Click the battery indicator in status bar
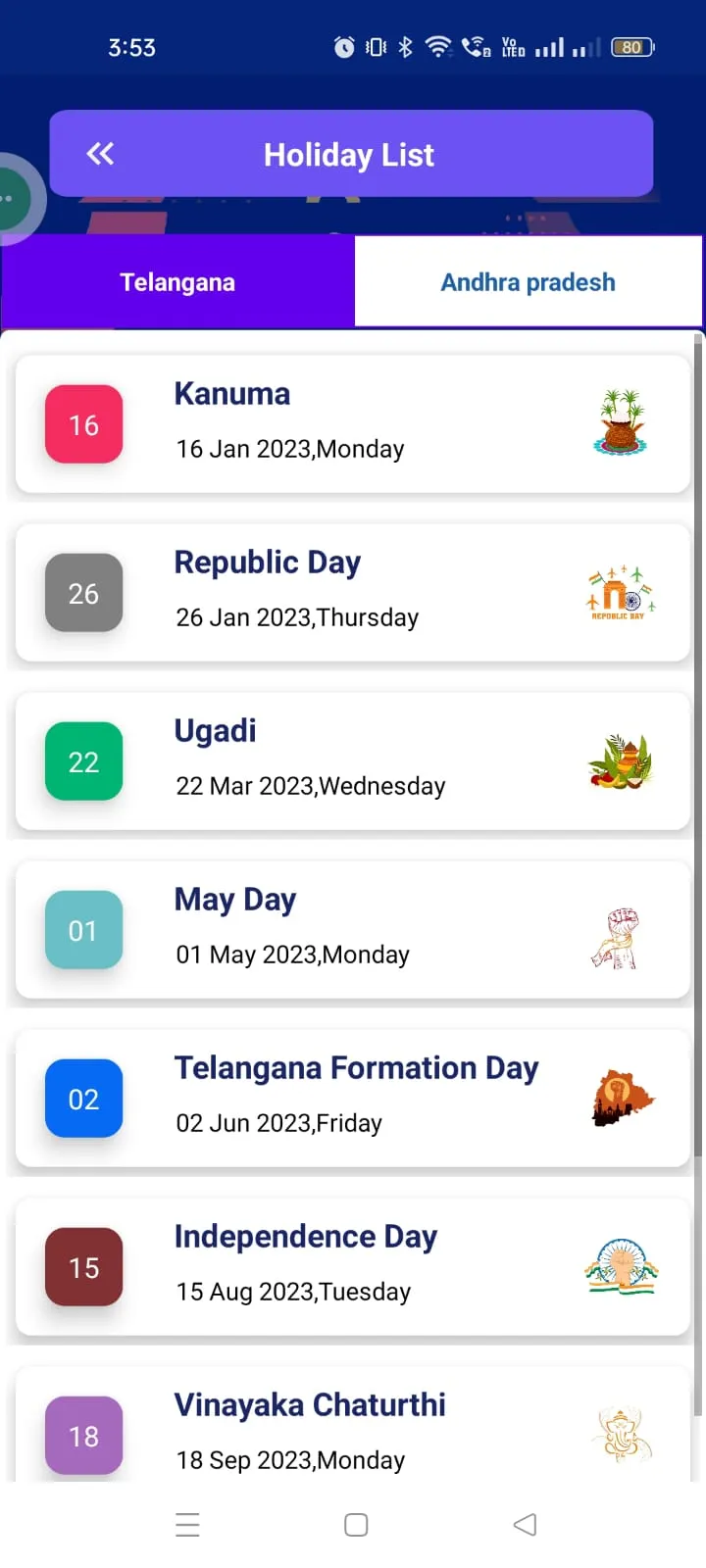 (632, 46)
